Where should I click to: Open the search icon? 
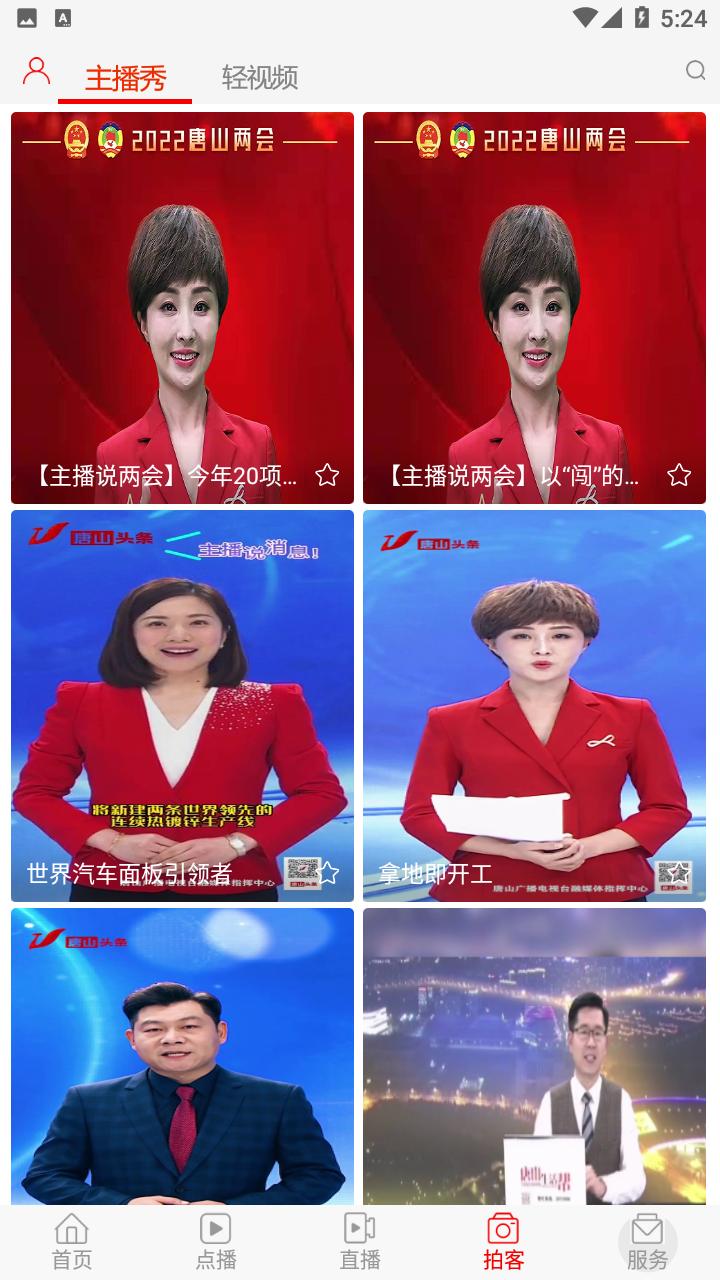[x=695, y=70]
